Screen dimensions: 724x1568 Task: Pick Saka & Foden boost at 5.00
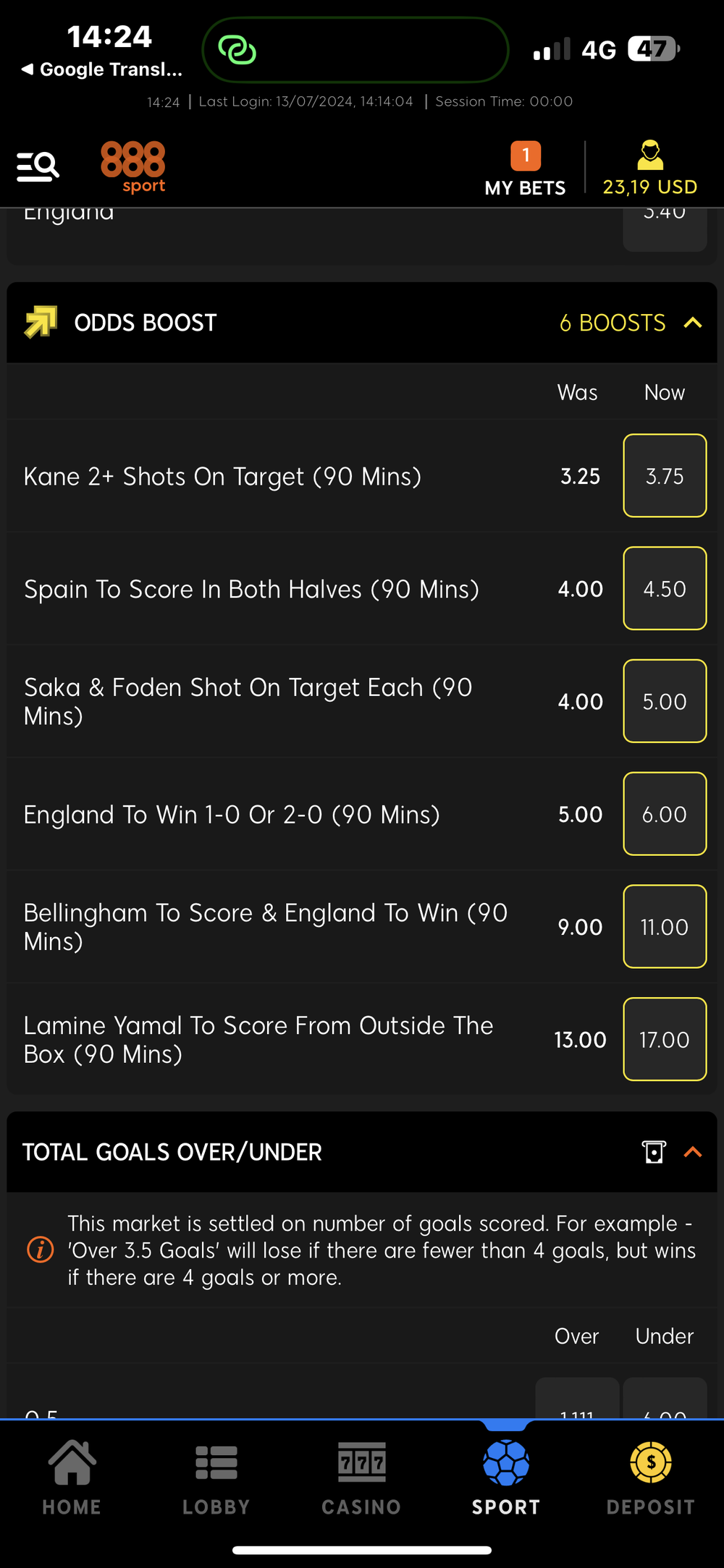[665, 701]
